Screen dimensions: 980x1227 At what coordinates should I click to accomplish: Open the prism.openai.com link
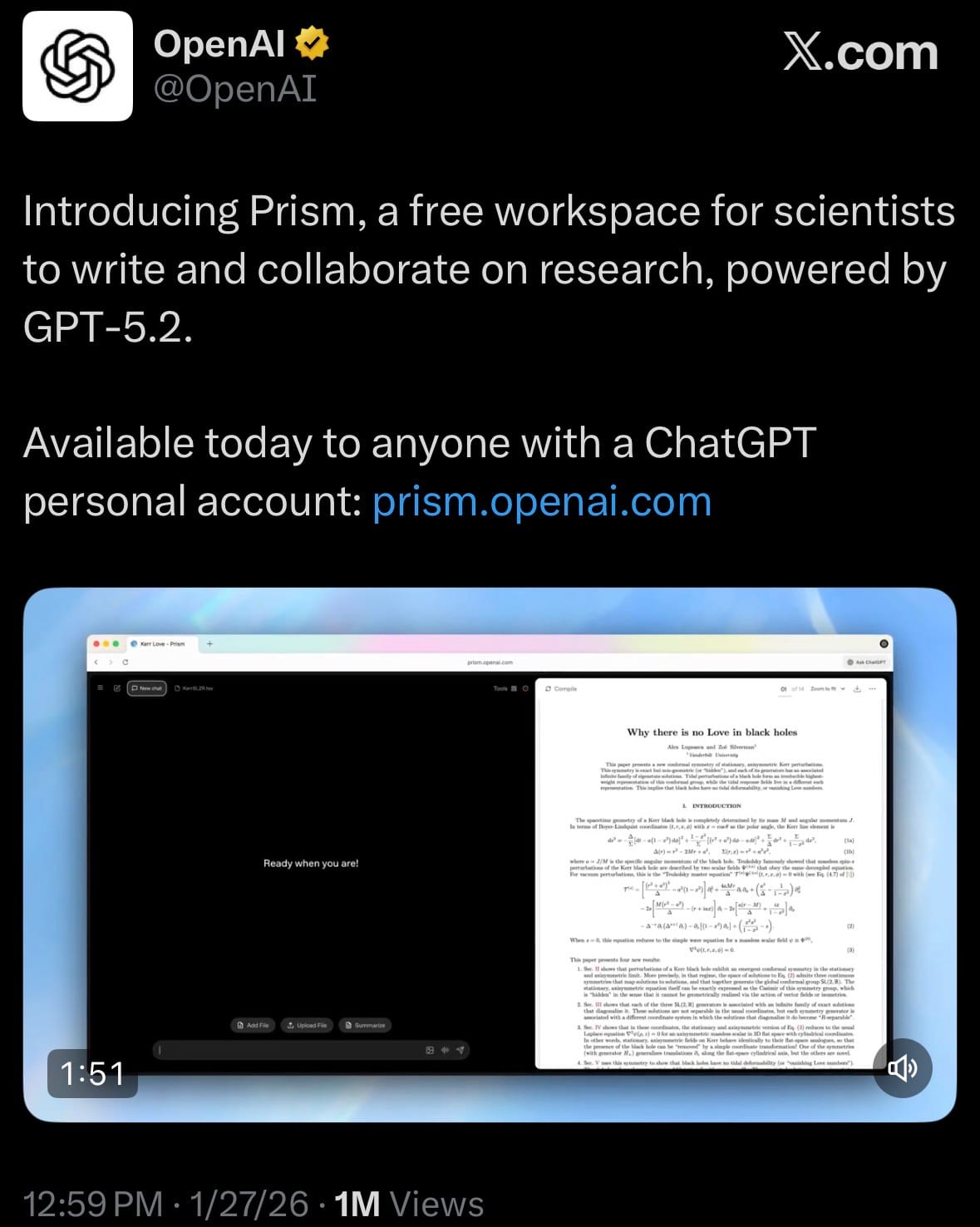pos(542,502)
